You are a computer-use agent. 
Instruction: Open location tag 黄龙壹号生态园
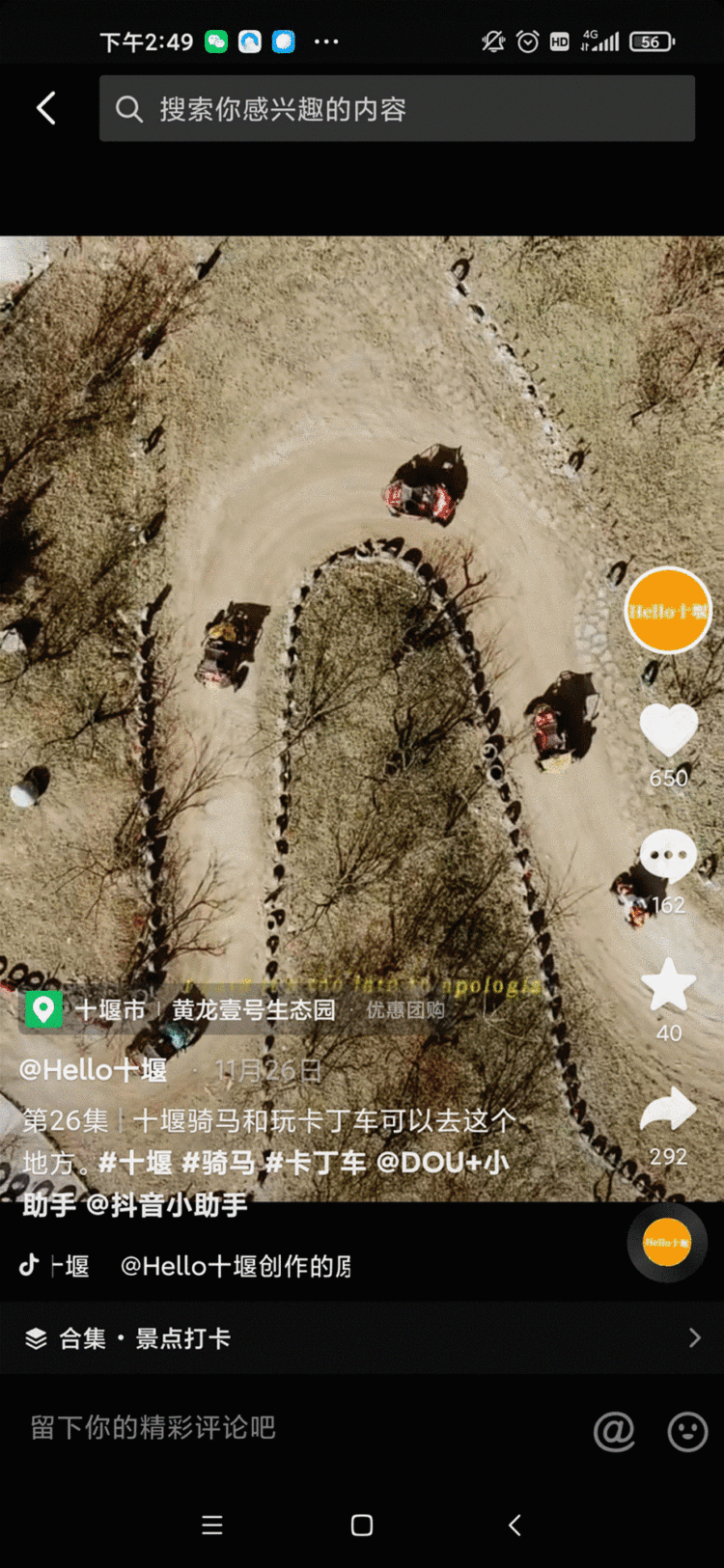click(253, 1010)
